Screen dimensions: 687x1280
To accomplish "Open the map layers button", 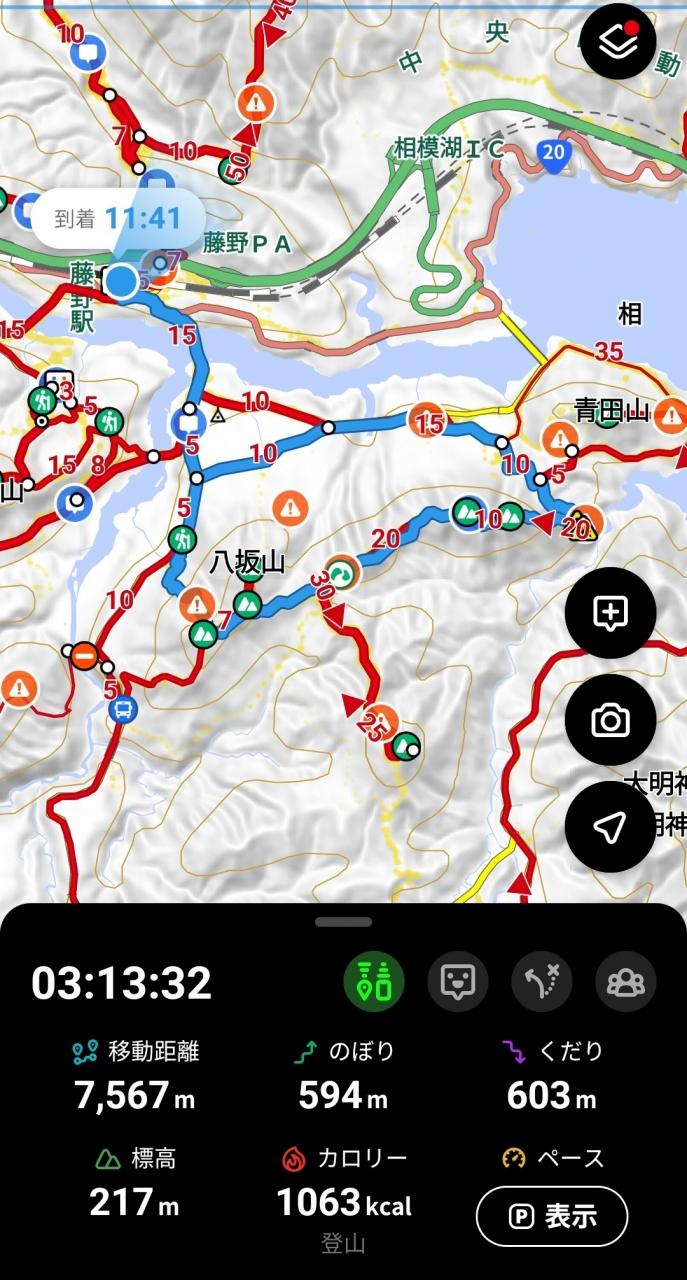I will (618, 42).
